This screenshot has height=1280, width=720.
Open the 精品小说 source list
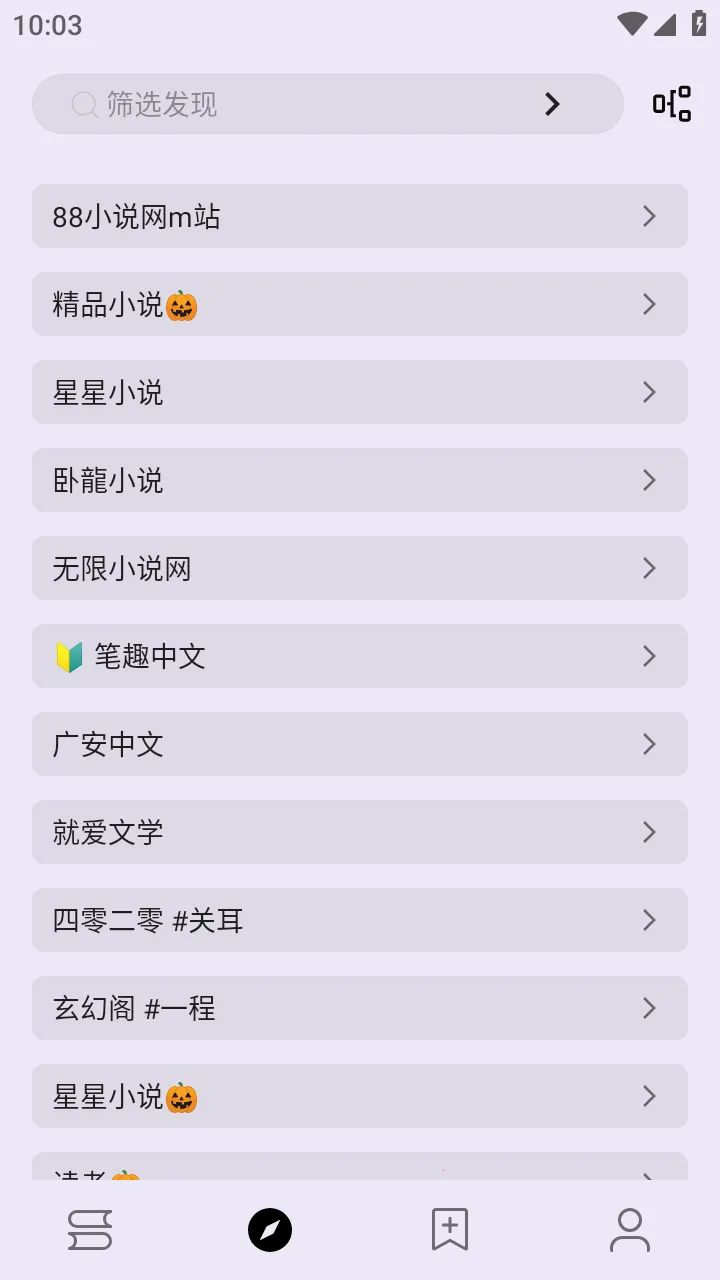point(360,304)
